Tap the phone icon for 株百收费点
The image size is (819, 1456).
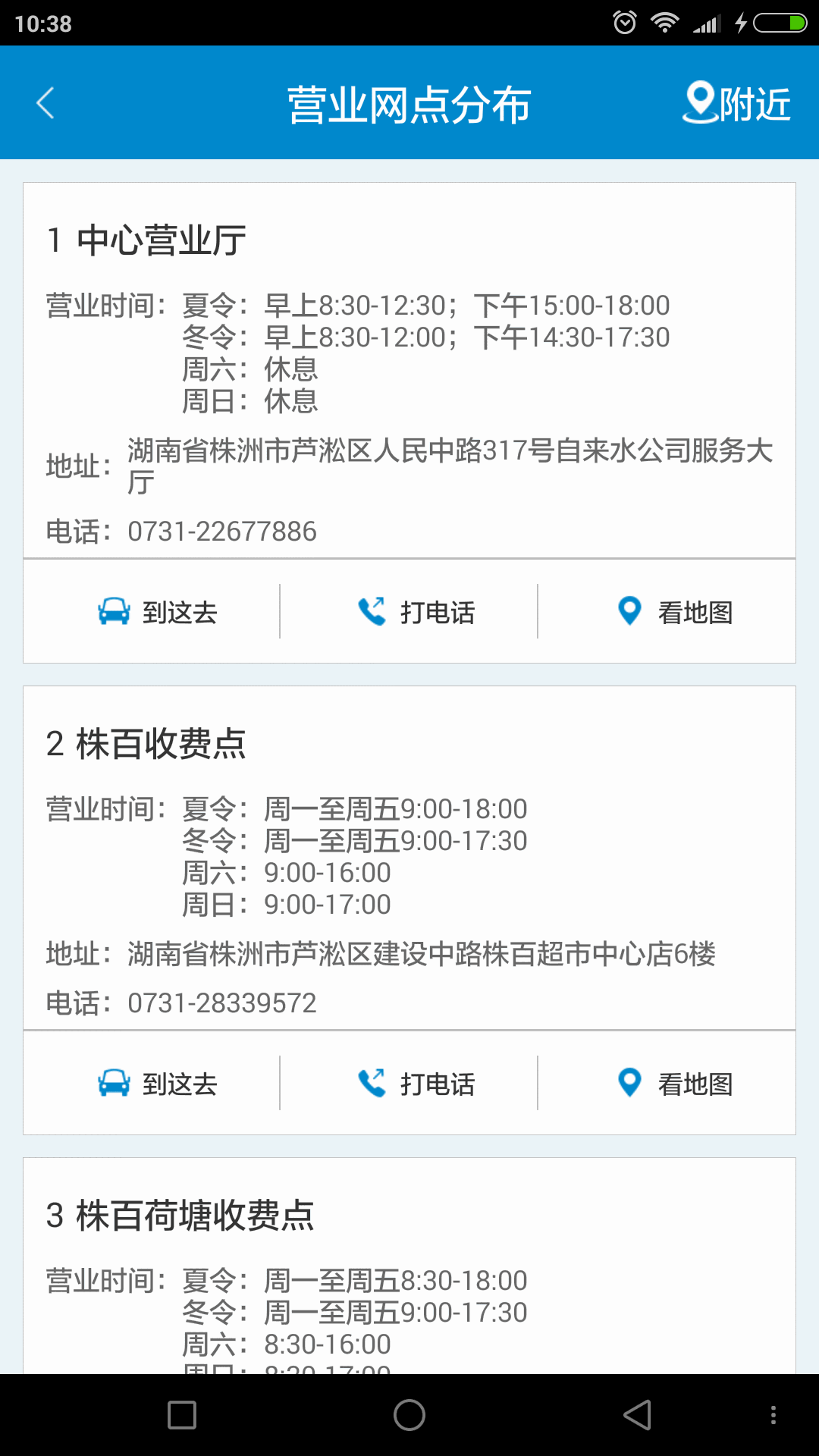pos(372,1081)
